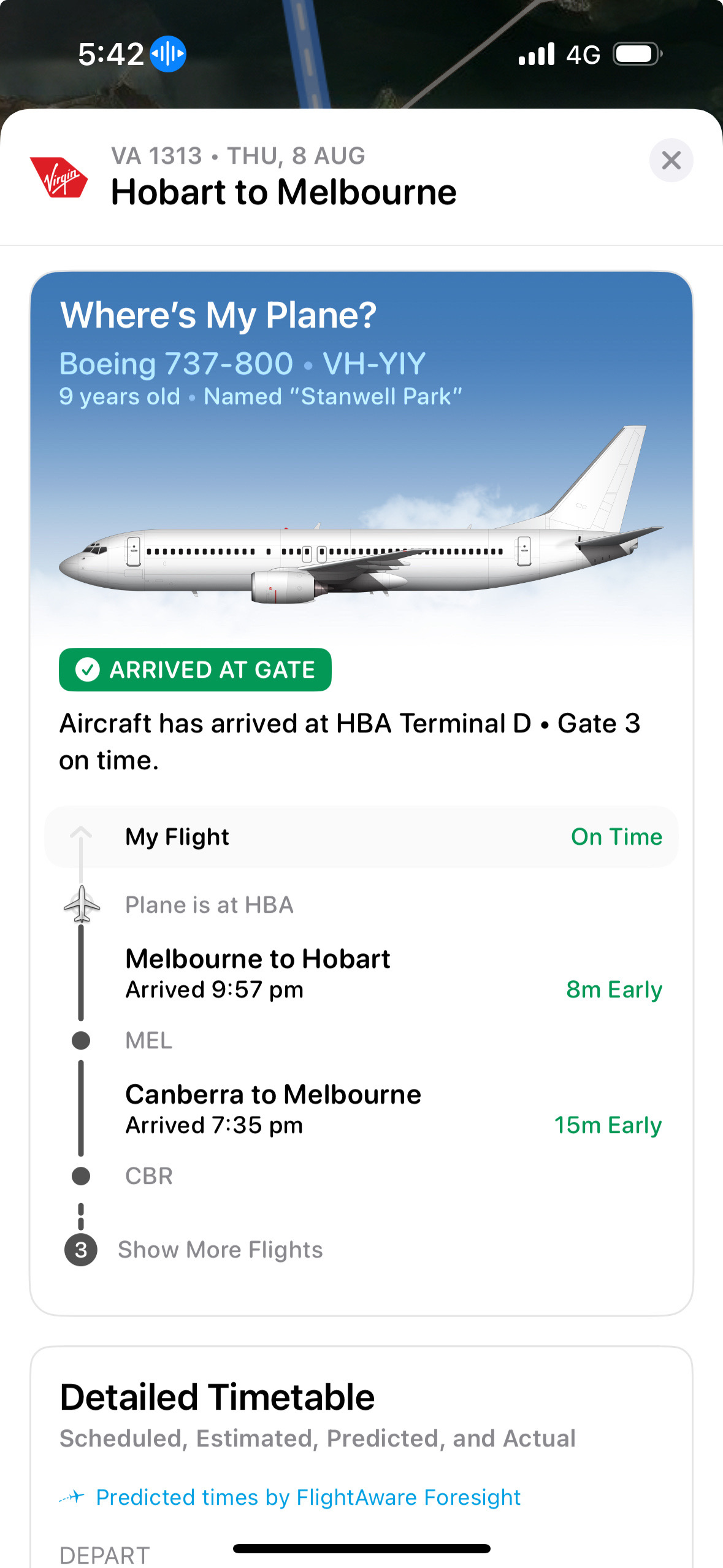Screen dimensions: 723x1568
Task: Open the My Flight row
Action: coord(361,837)
